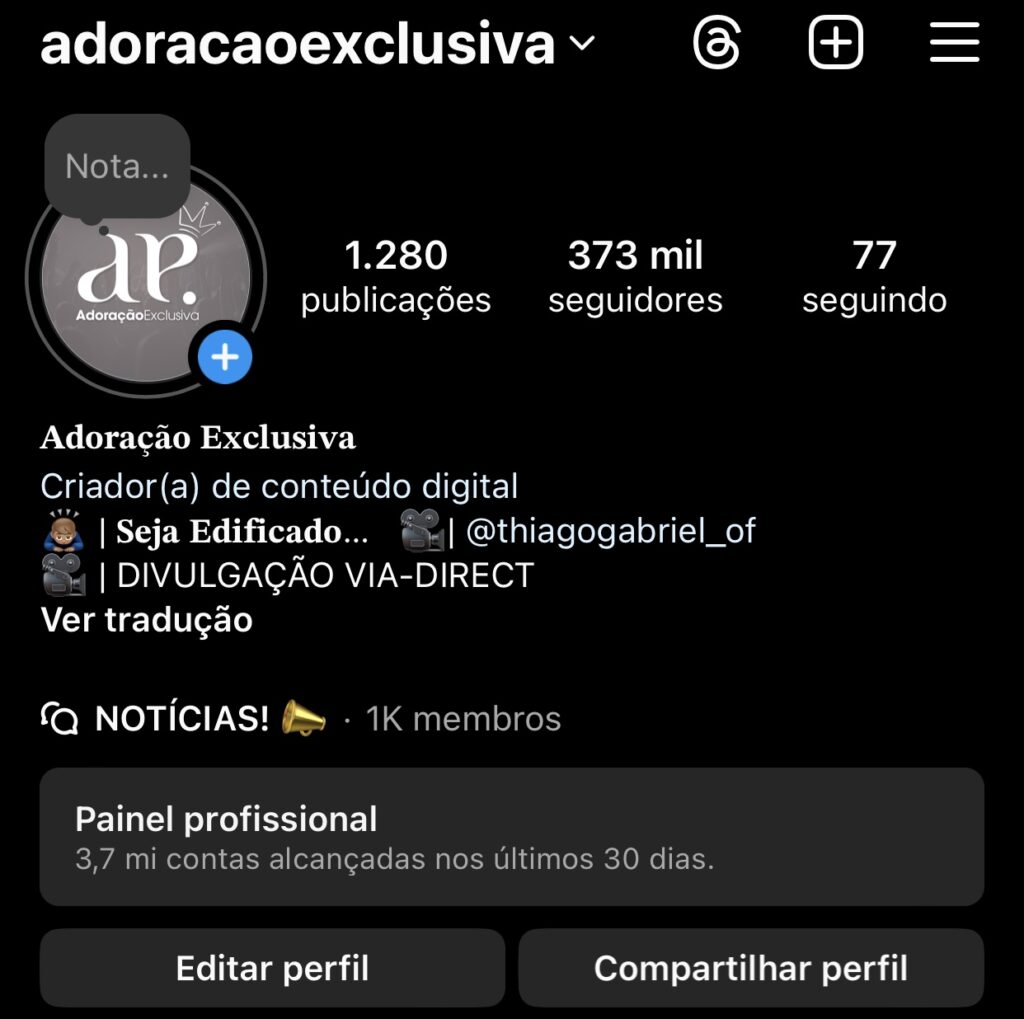Screen dimensions: 1024x1019
Task: Open the Painel profissional card
Action: click(x=511, y=837)
